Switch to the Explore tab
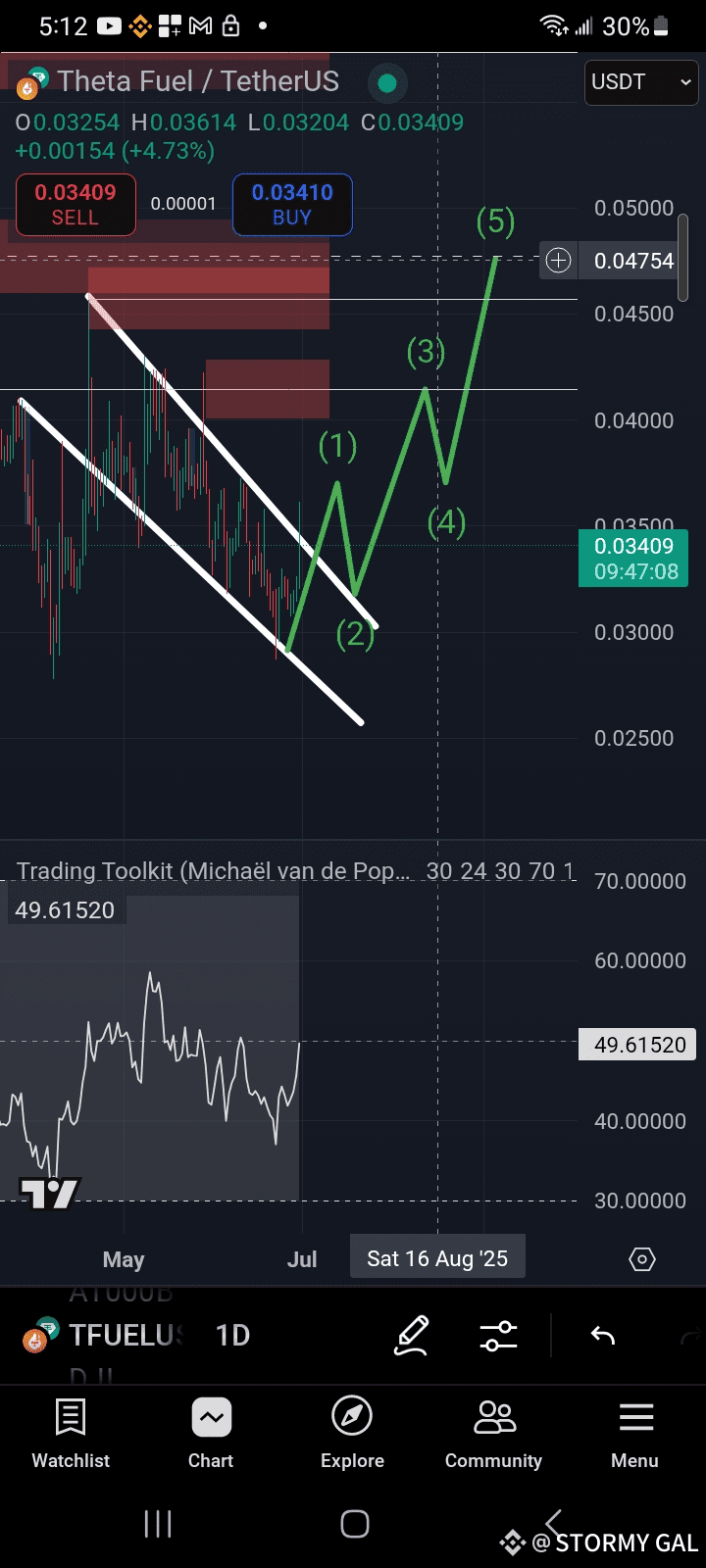Viewport: 706px width, 1568px height. tap(352, 1433)
